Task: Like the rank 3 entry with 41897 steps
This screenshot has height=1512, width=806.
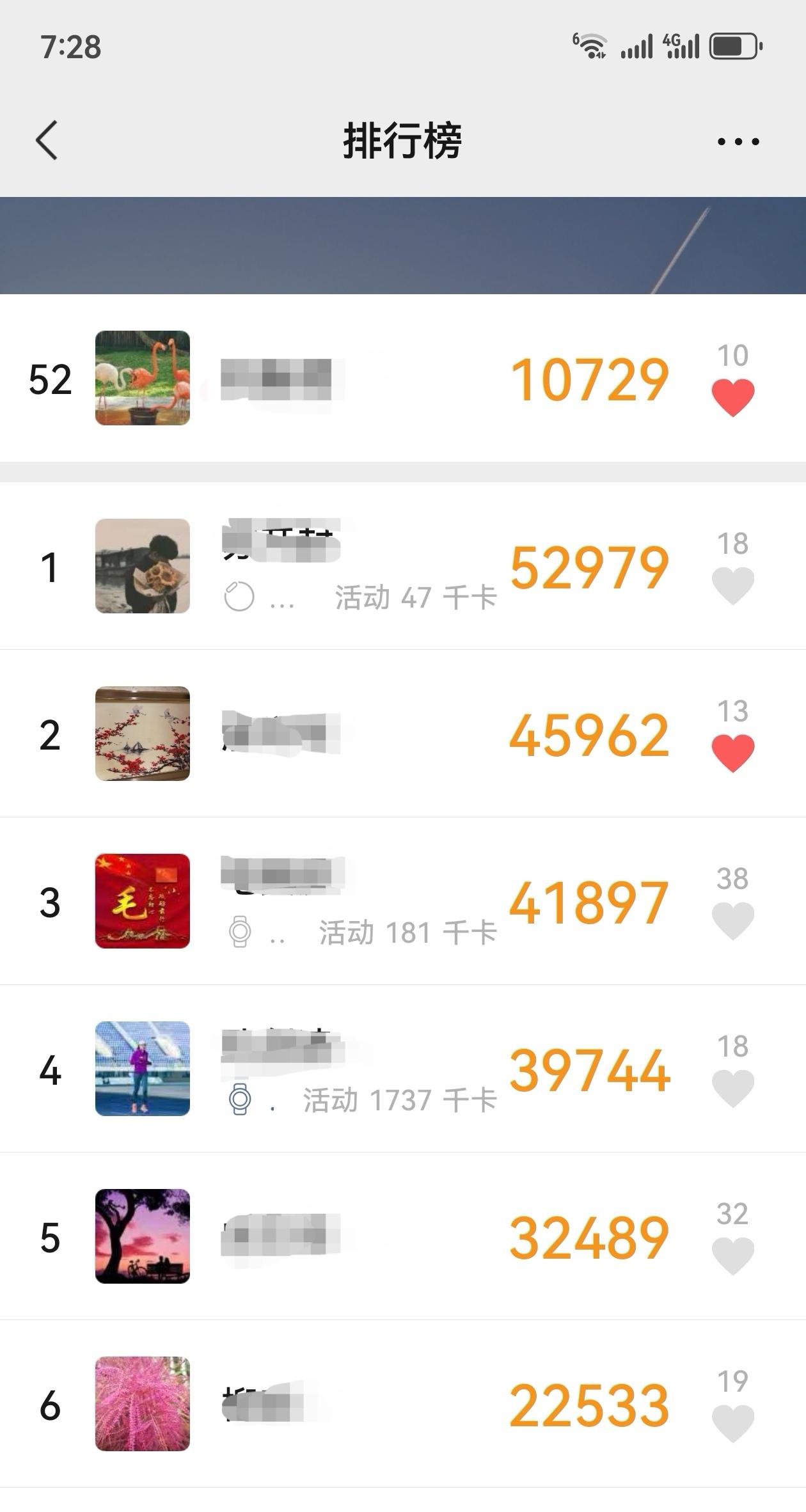Action: point(733,921)
